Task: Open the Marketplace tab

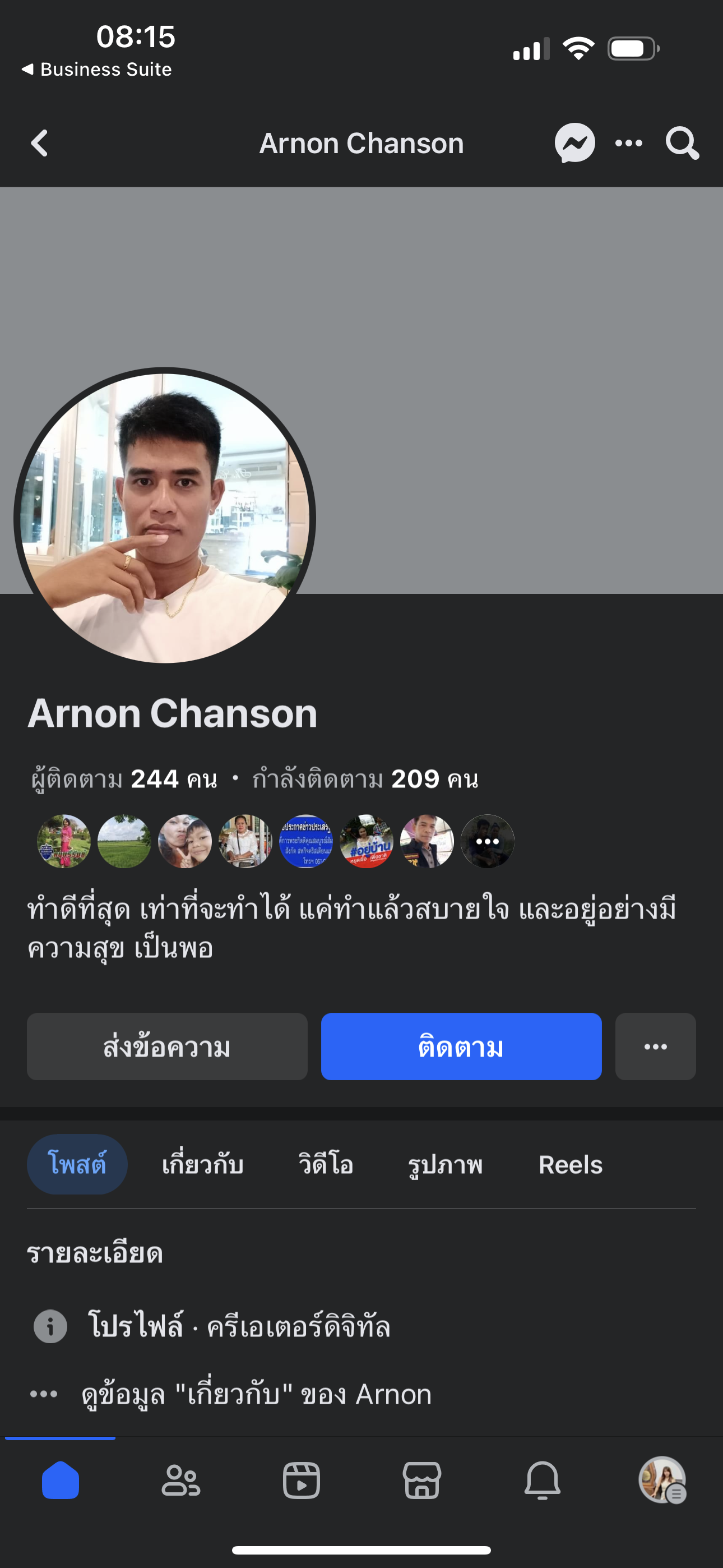Action: (x=421, y=1480)
